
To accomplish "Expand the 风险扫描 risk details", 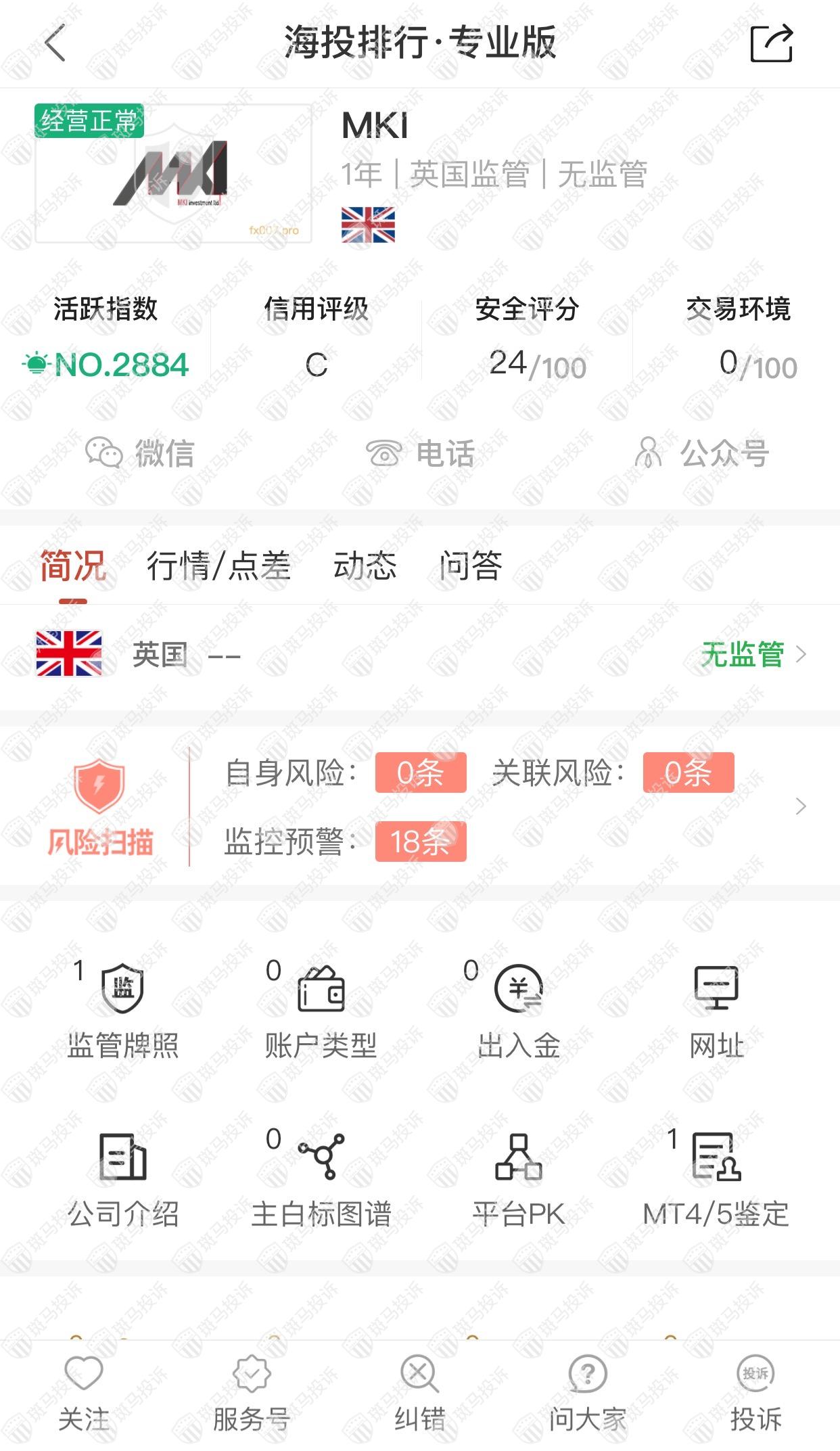I will click(801, 806).
